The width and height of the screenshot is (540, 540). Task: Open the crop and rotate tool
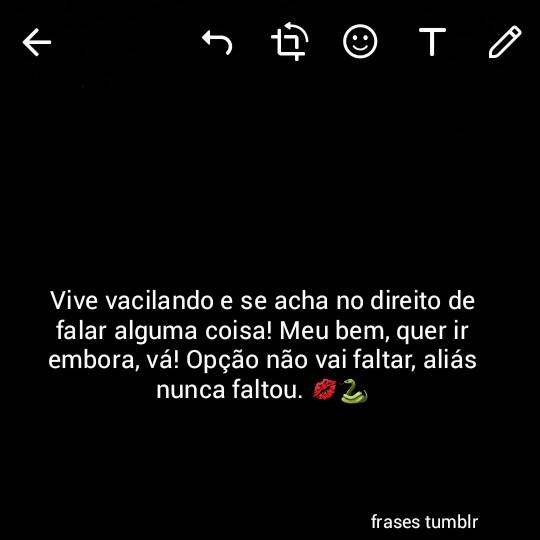coord(289,42)
